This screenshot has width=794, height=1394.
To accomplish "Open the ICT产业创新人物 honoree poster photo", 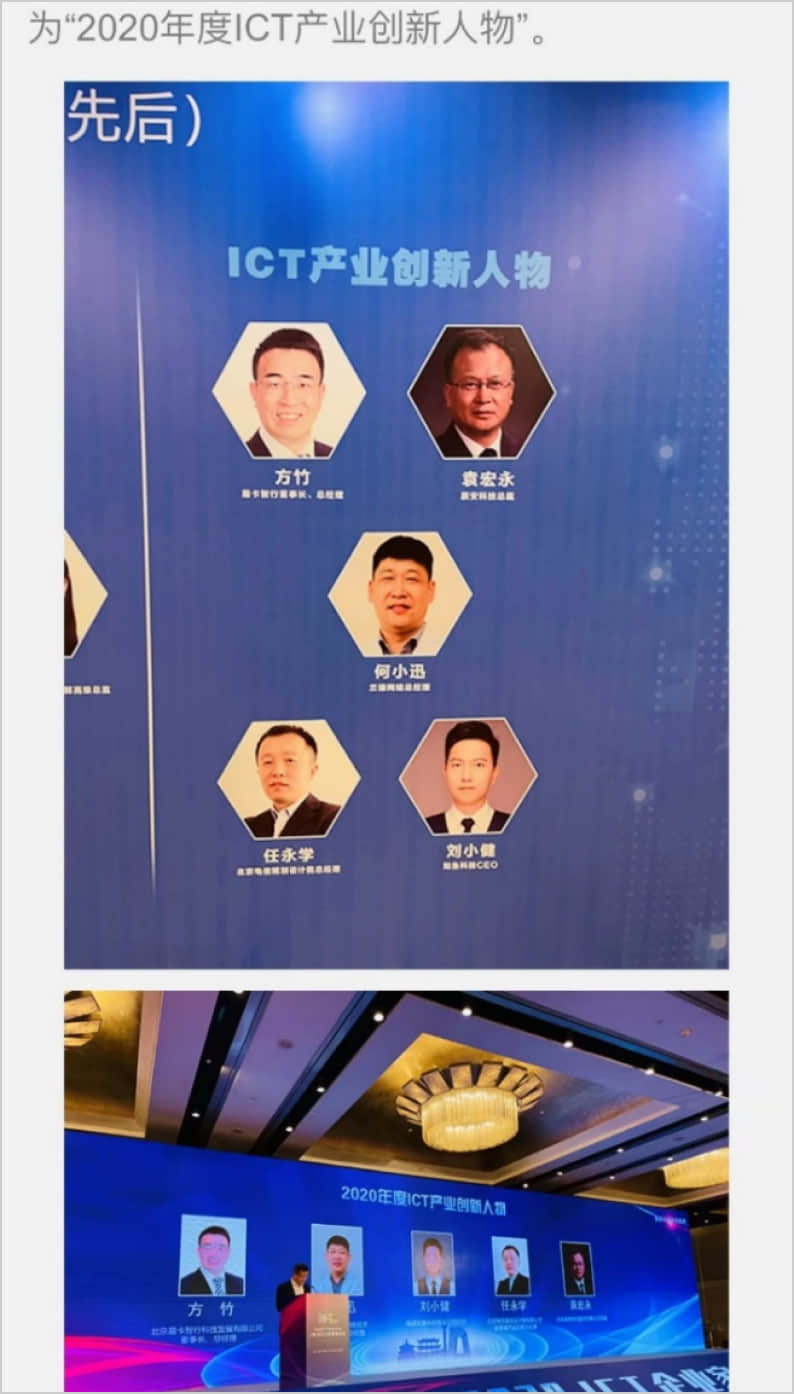I will click(396, 525).
